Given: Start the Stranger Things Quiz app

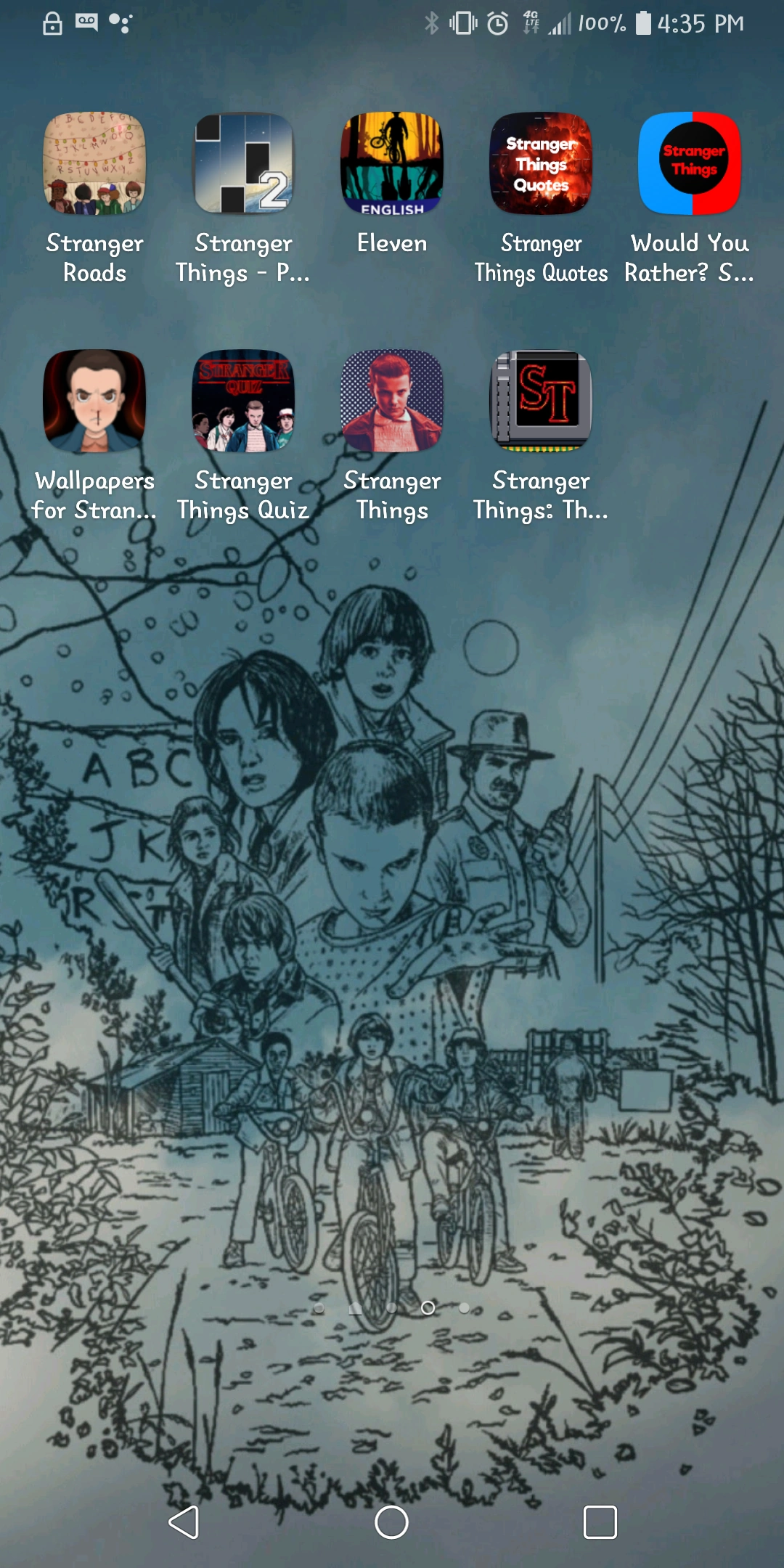Looking at the screenshot, I should tap(243, 401).
